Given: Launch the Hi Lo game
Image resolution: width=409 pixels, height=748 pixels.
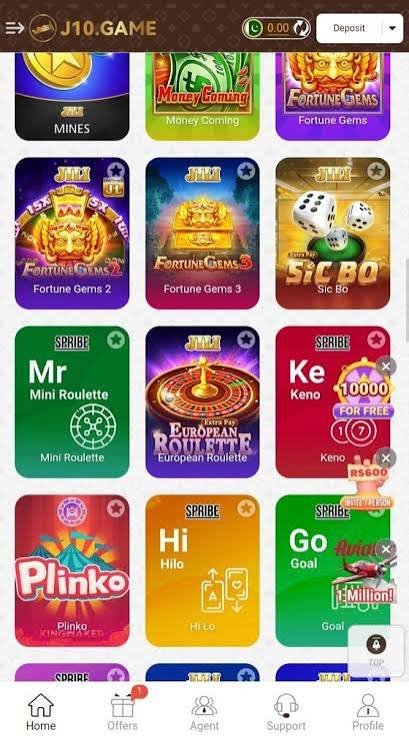Looking at the screenshot, I should (202, 571).
